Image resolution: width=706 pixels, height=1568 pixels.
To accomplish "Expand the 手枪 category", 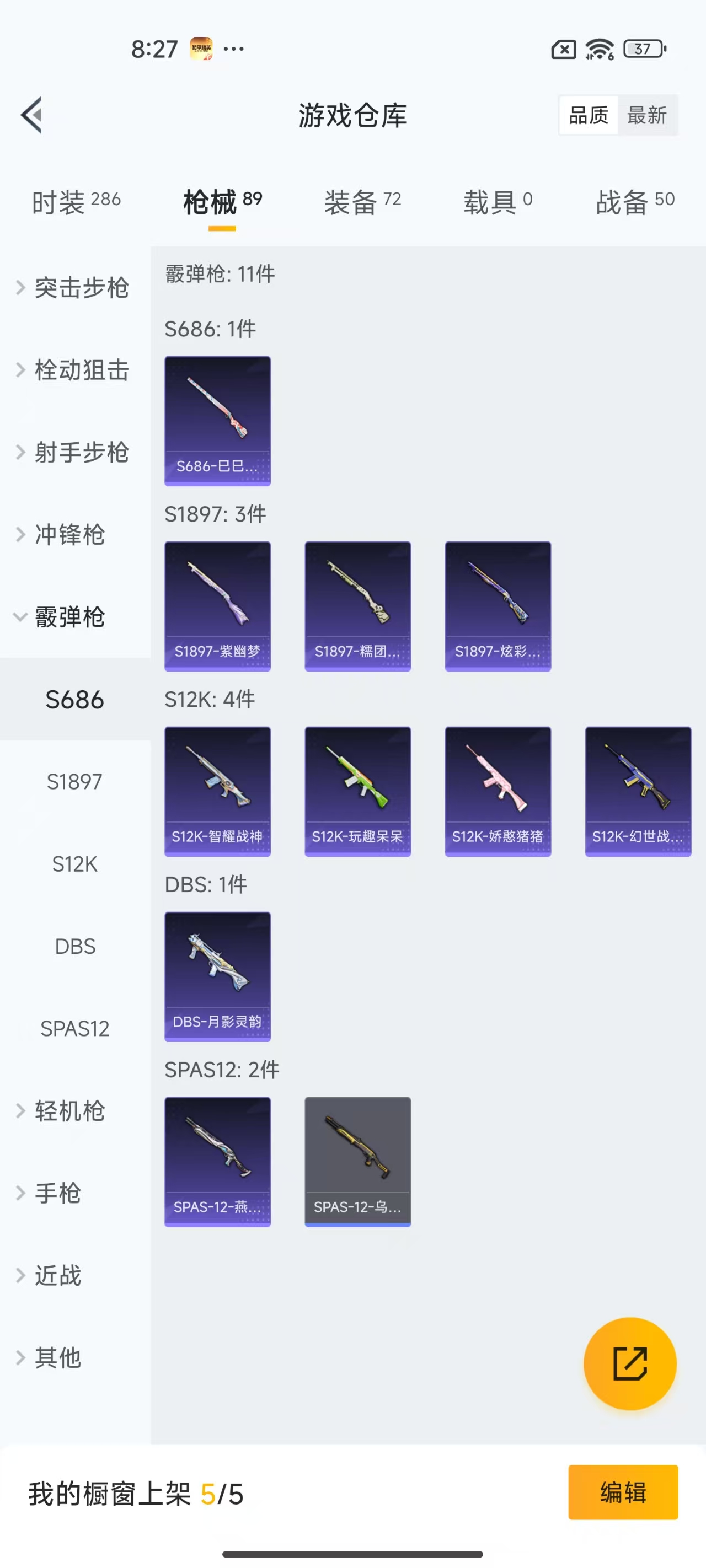I will pos(58,1193).
